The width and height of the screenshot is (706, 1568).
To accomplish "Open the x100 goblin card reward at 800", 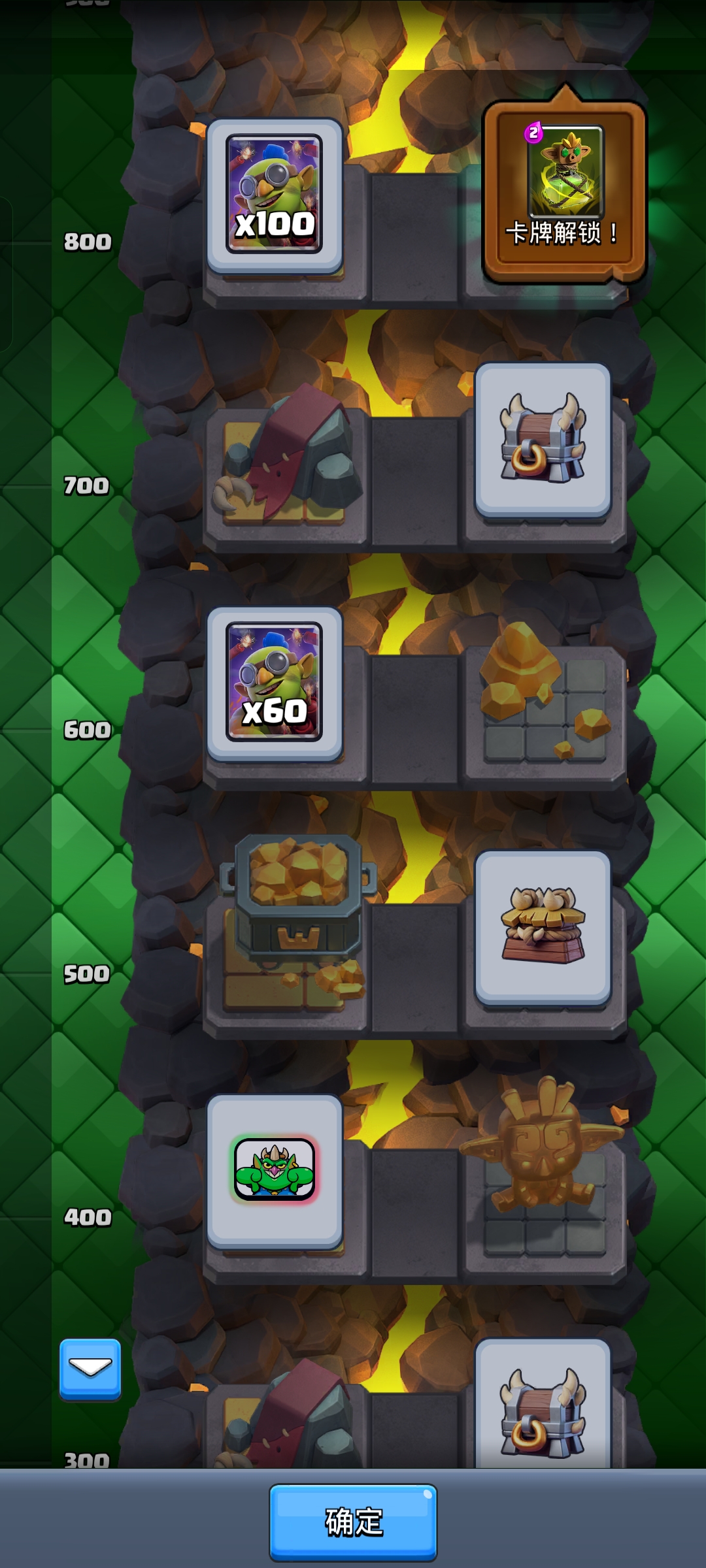I will (275, 195).
